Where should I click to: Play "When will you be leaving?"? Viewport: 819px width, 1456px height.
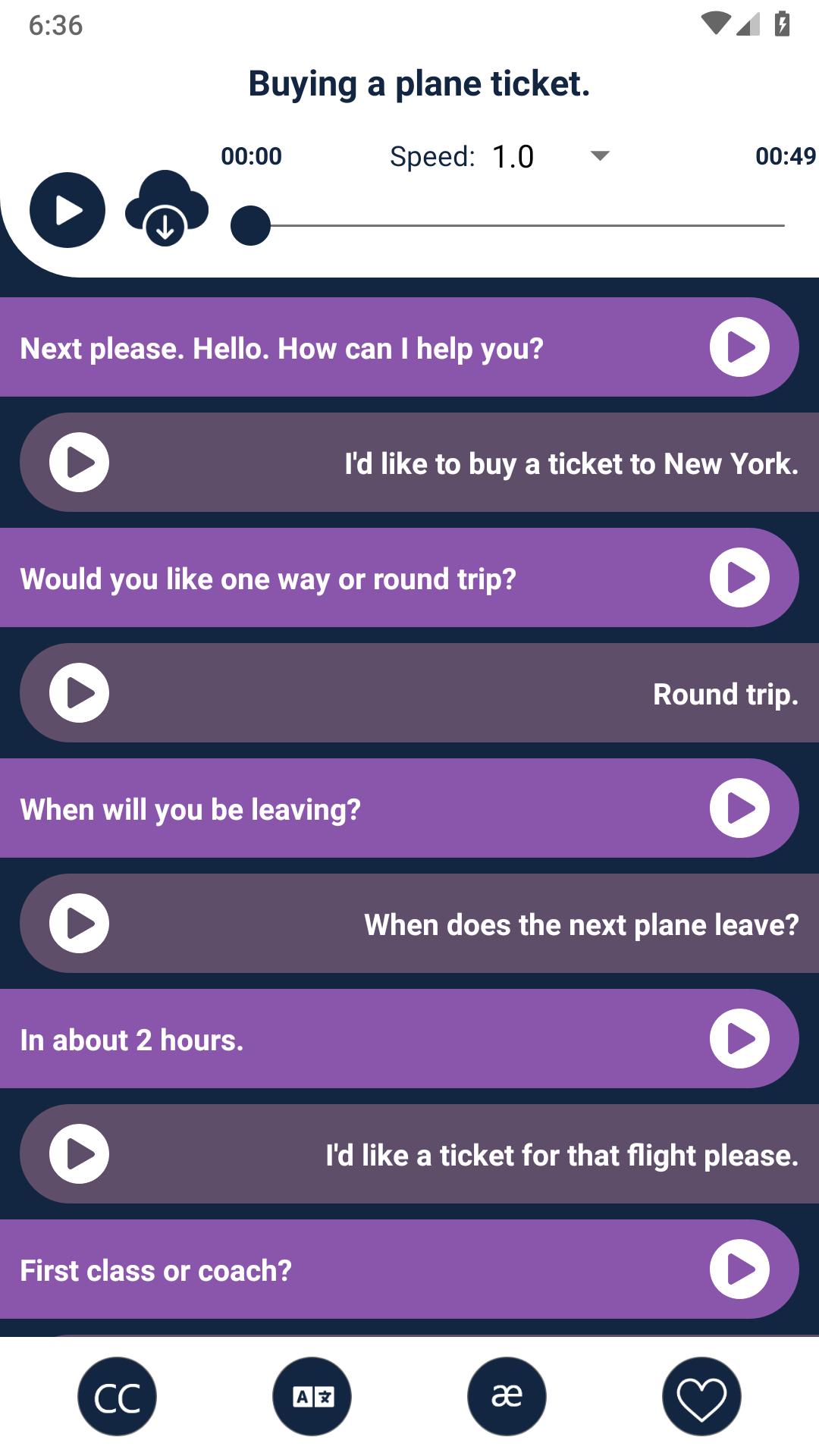739,808
